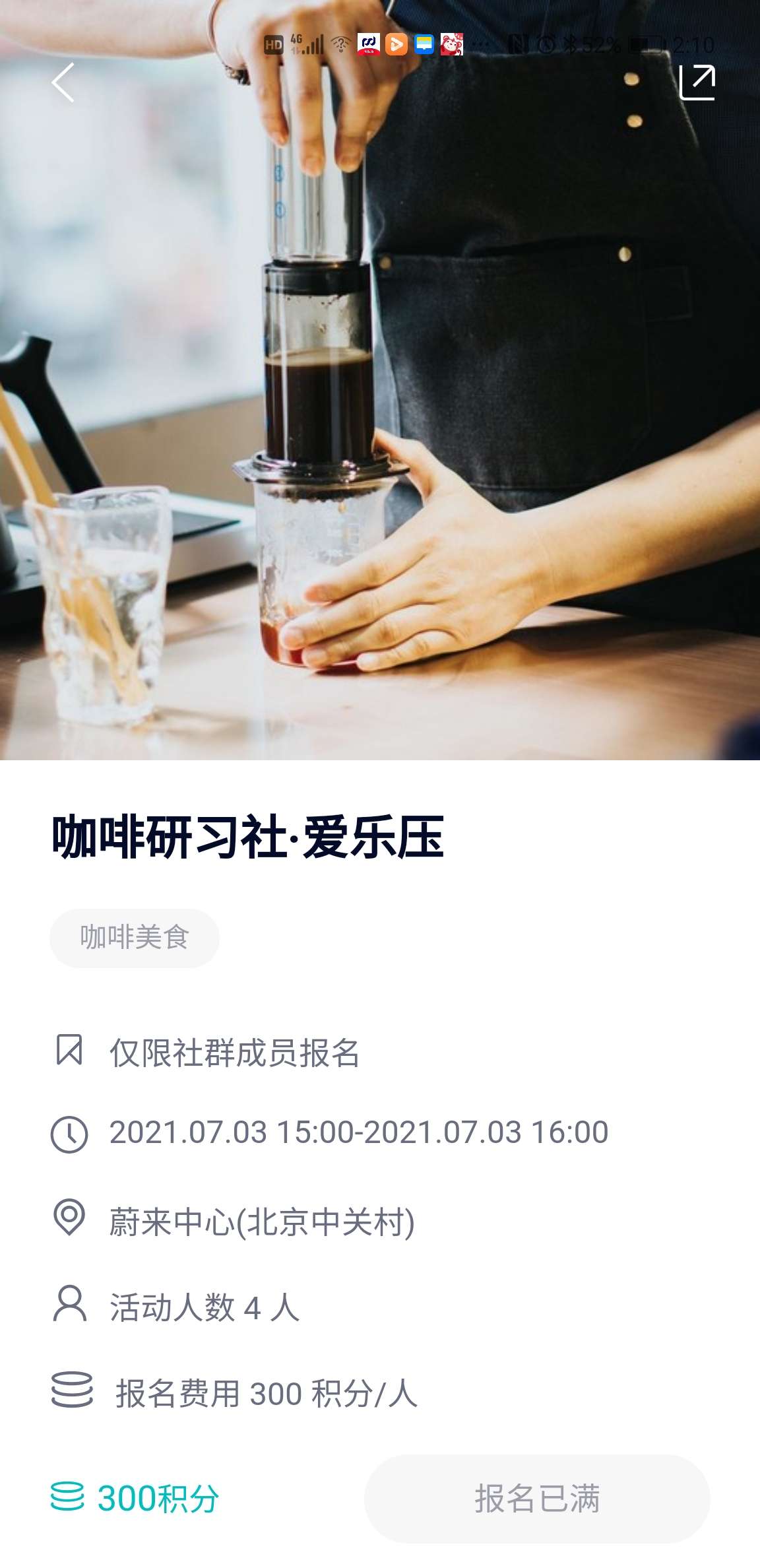Tap the 咖啡美食 category chip
The height and width of the screenshot is (1568, 760).
point(135,938)
